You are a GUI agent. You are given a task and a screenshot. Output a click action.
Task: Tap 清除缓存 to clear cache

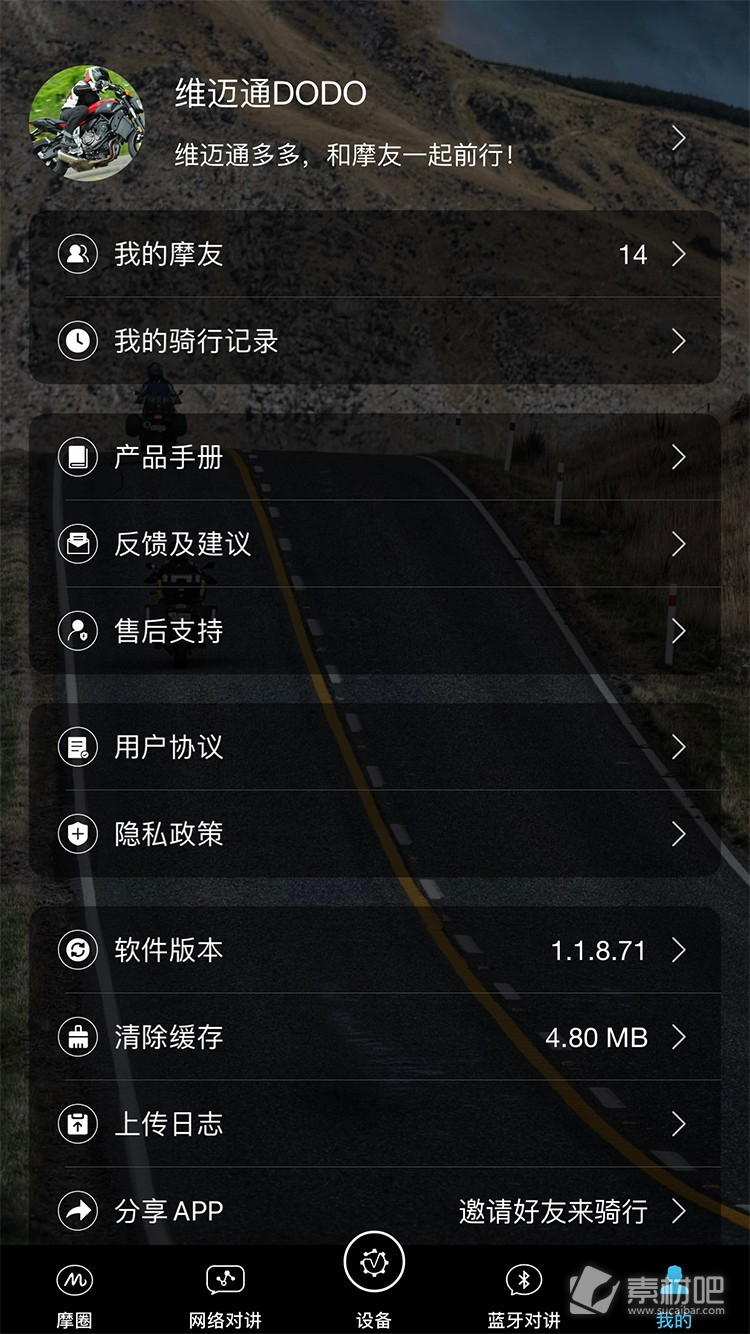[x=375, y=1037]
